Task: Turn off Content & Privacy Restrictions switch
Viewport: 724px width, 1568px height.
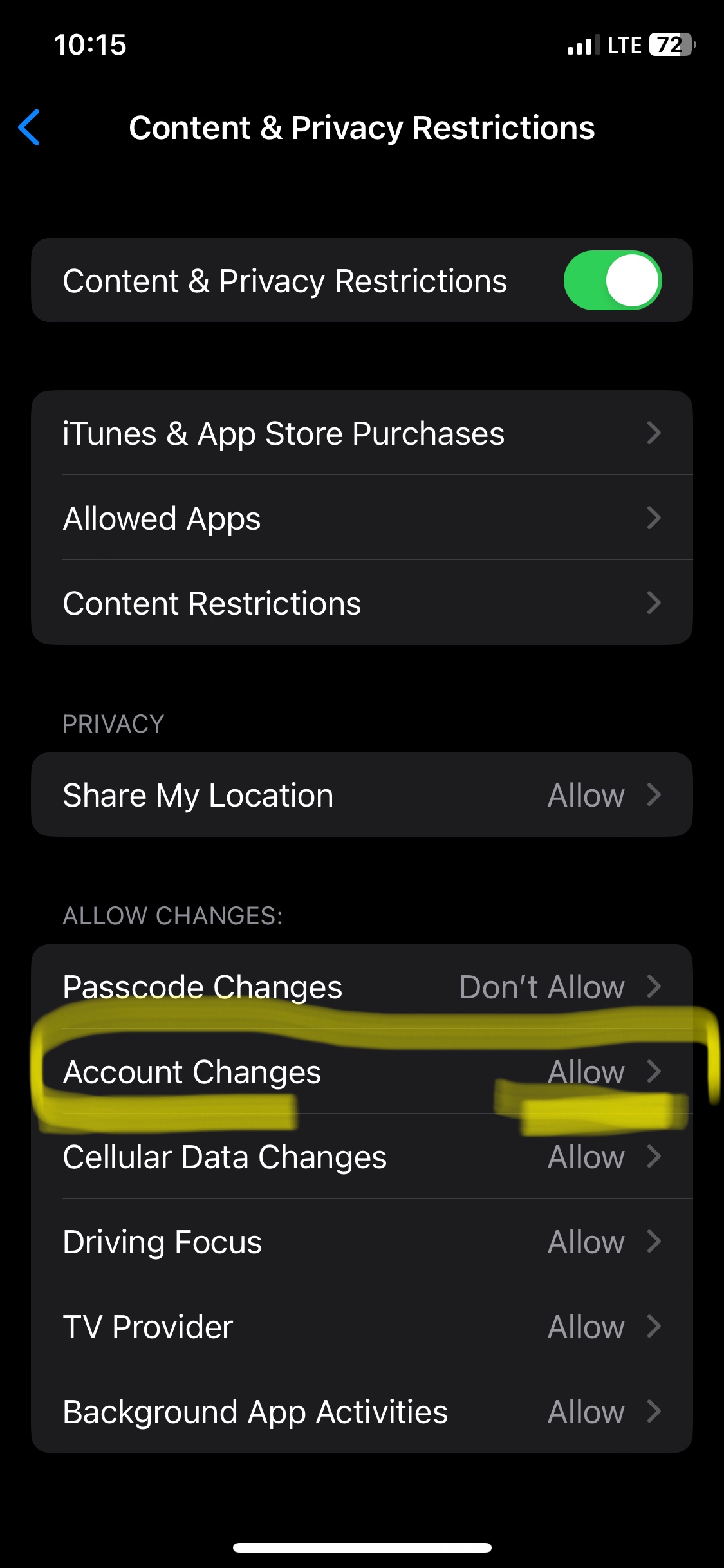Action: [x=612, y=281]
